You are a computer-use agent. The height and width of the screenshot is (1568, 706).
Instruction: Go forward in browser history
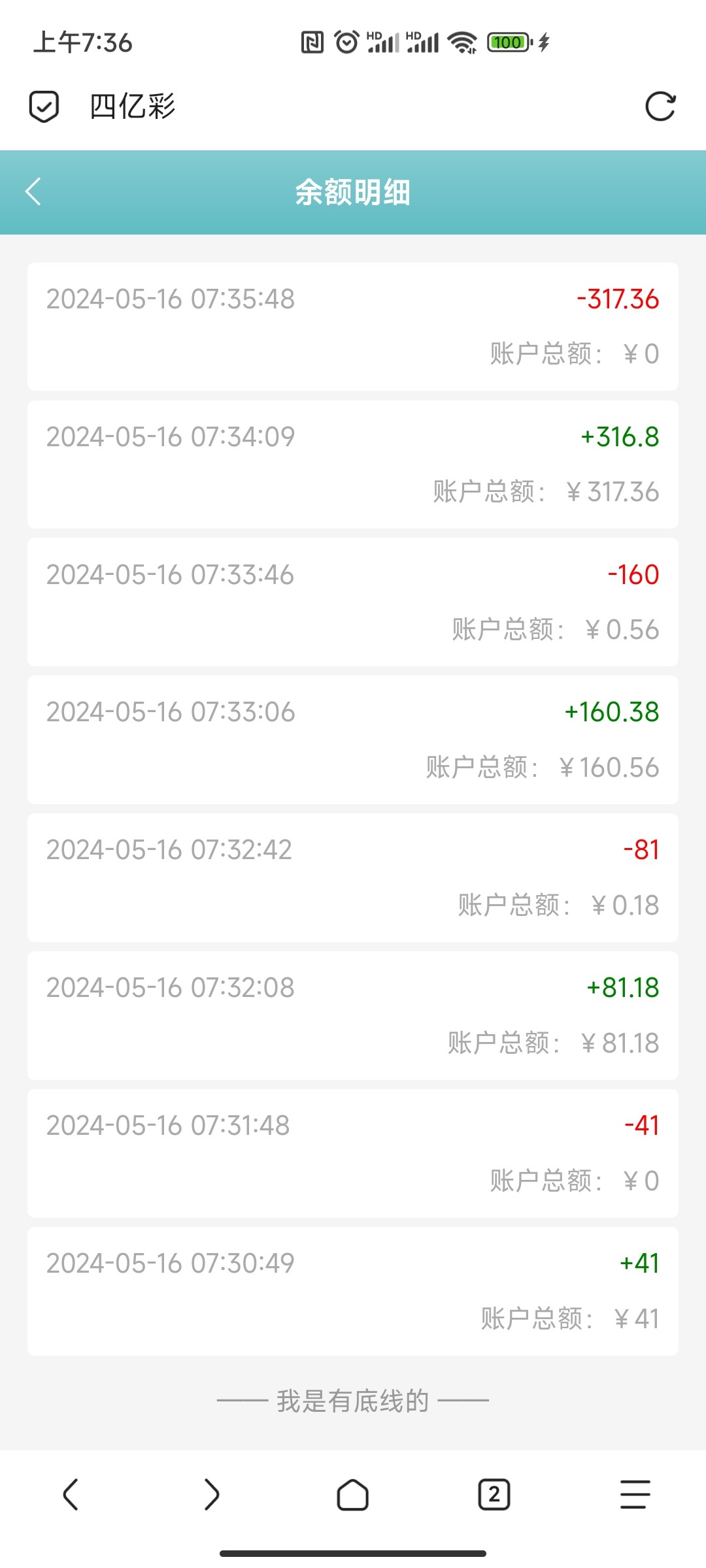point(211,1494)
